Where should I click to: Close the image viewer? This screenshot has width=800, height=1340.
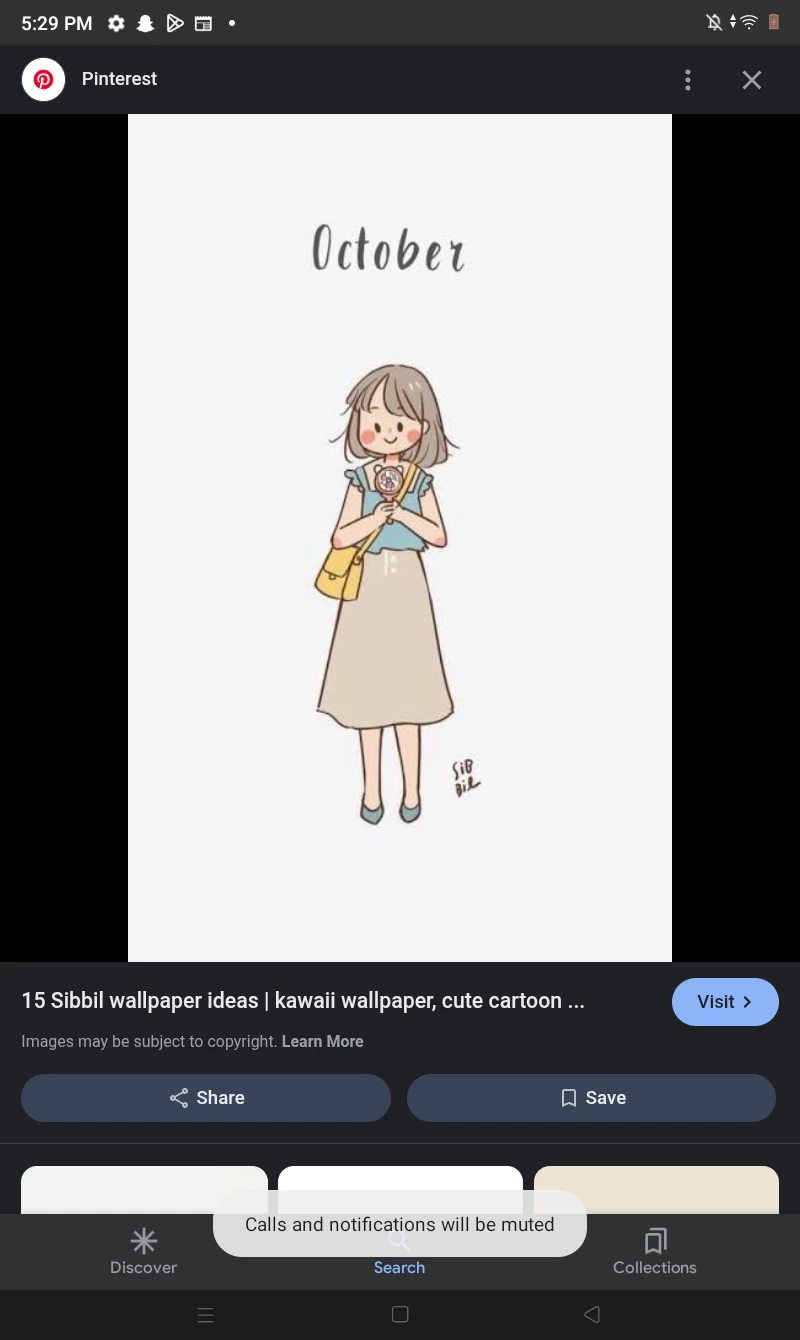752,80
